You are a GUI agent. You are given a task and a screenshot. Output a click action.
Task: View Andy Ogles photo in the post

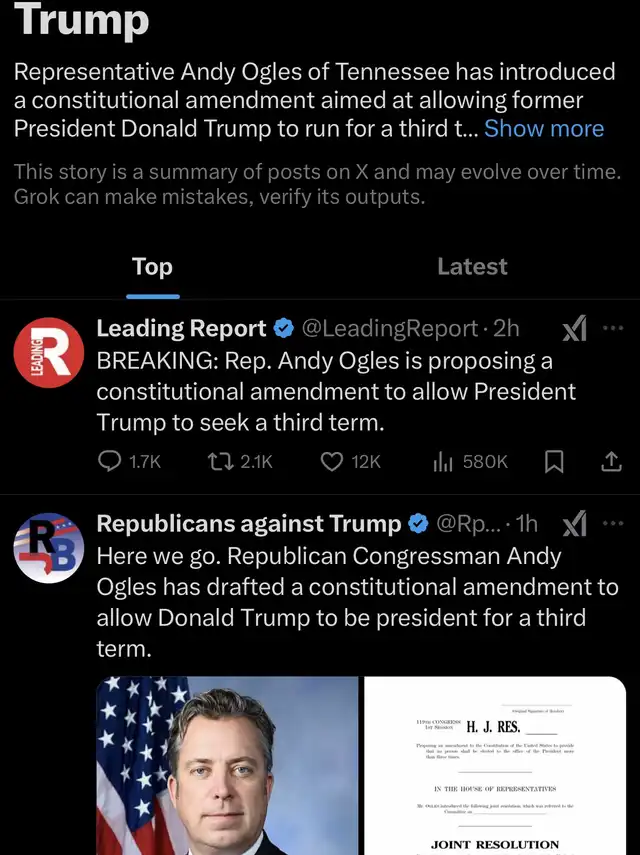(x=227, y=766)
